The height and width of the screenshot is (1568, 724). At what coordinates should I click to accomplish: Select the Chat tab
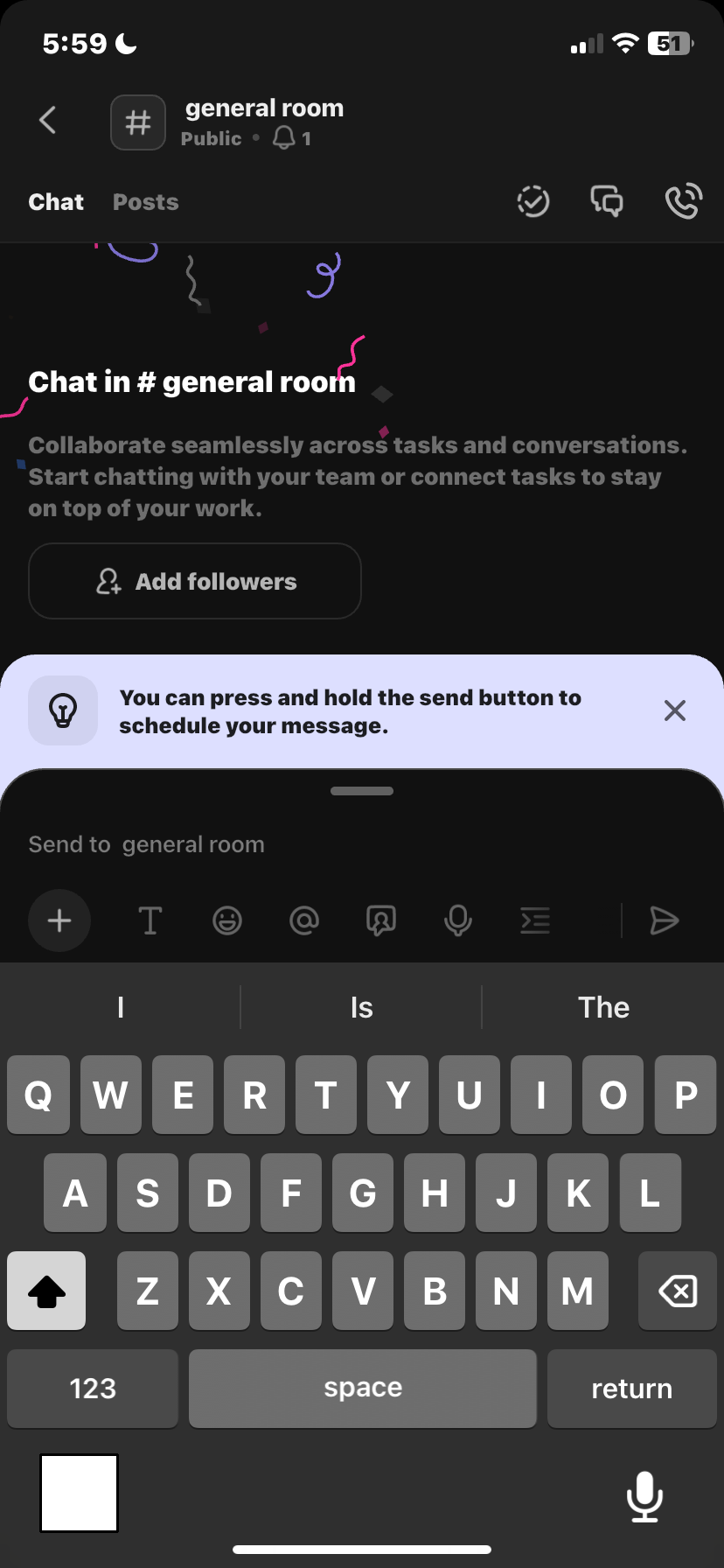pos(56,201)
